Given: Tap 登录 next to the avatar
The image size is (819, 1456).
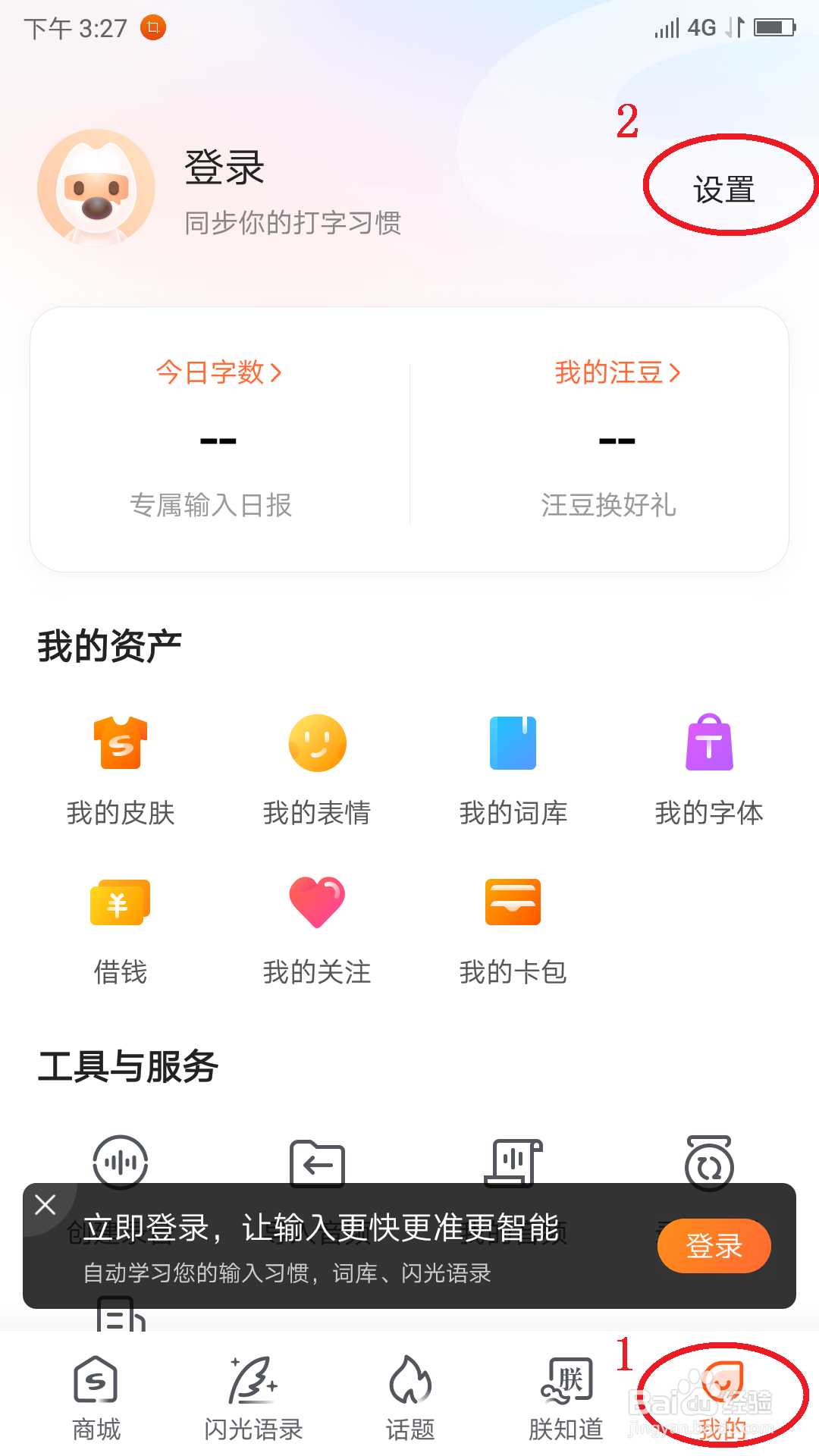Looking at the screenshot, I should click(x=224, y=167).
